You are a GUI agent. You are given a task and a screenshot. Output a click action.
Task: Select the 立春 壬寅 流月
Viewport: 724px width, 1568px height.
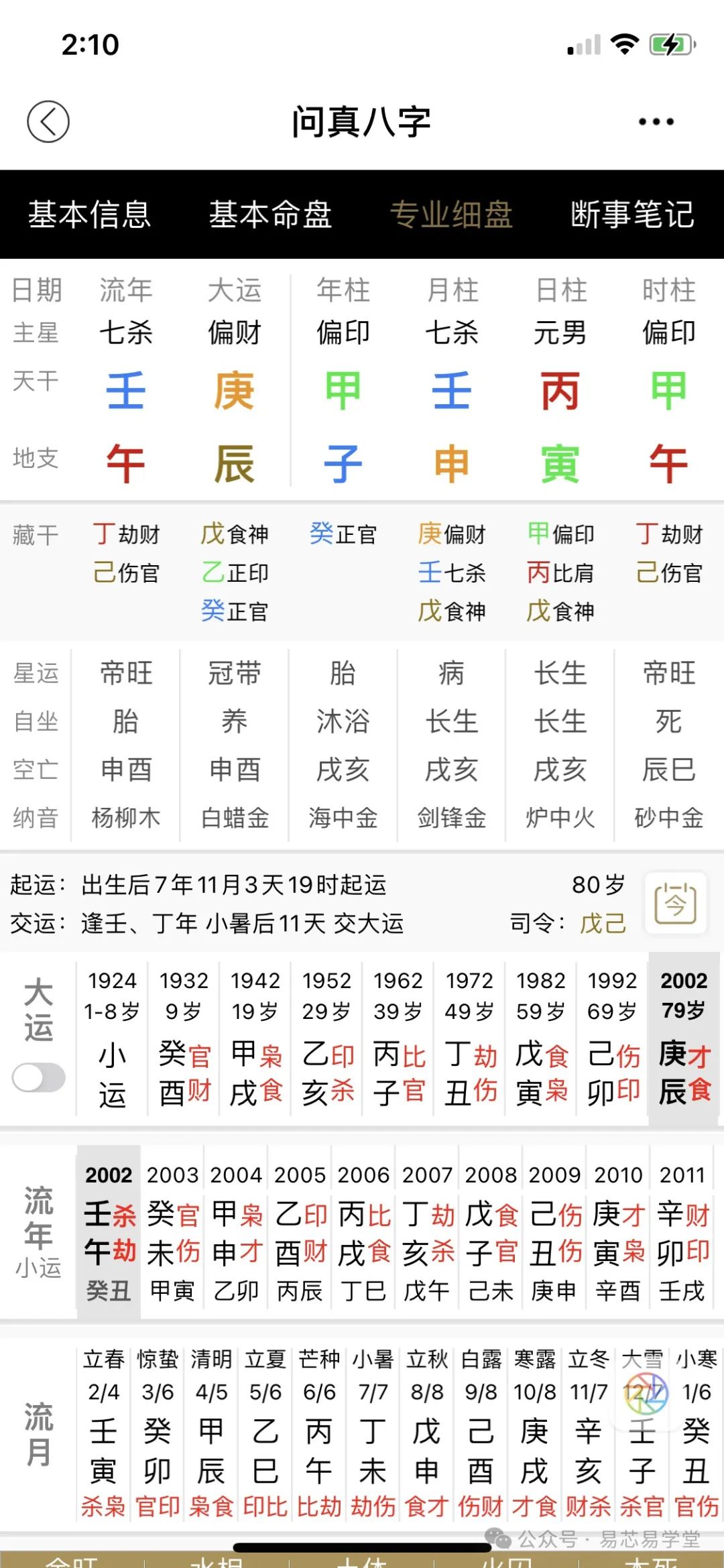coord(104,1435)
